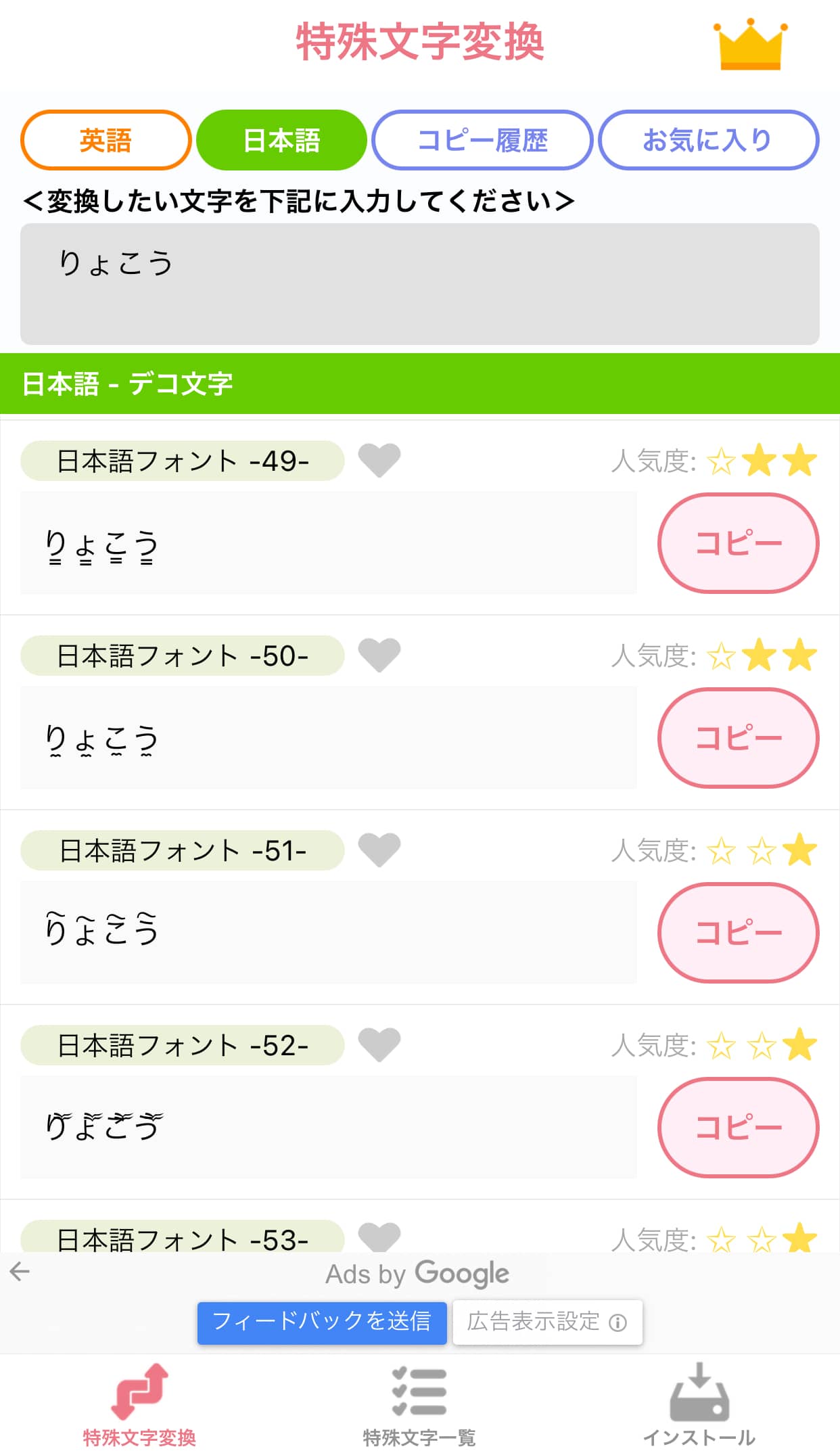Copy the 日本語フォント -52- text
Image resolution: width=840 pixels, height=1453 pixels.
click(x=738, y=1128)
